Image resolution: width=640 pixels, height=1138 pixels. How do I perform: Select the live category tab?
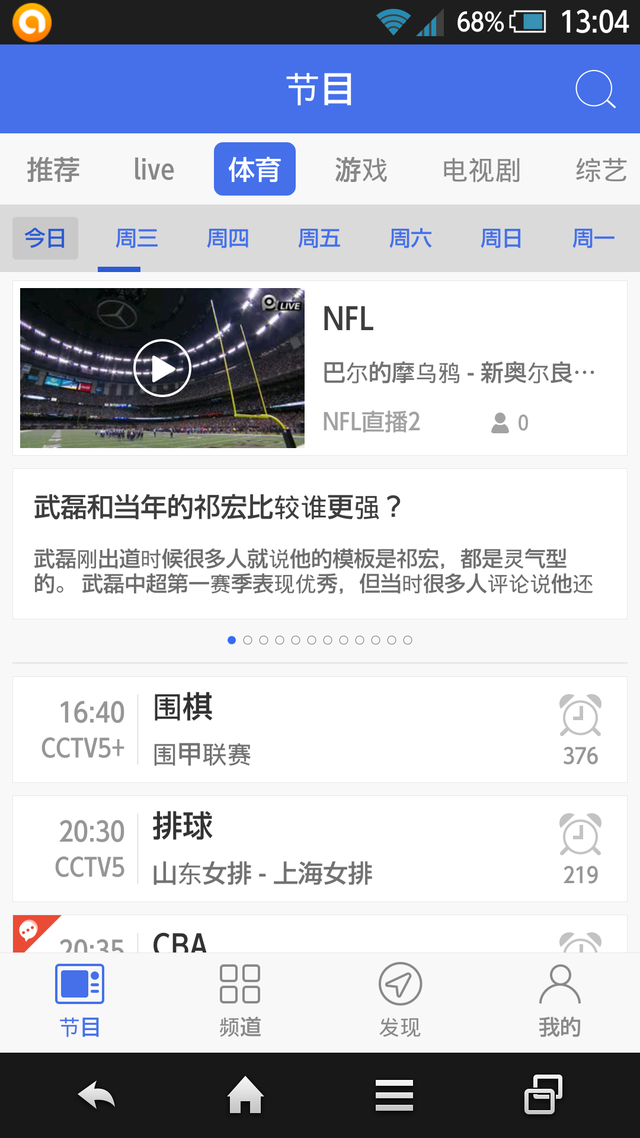[x=154, y=170]
